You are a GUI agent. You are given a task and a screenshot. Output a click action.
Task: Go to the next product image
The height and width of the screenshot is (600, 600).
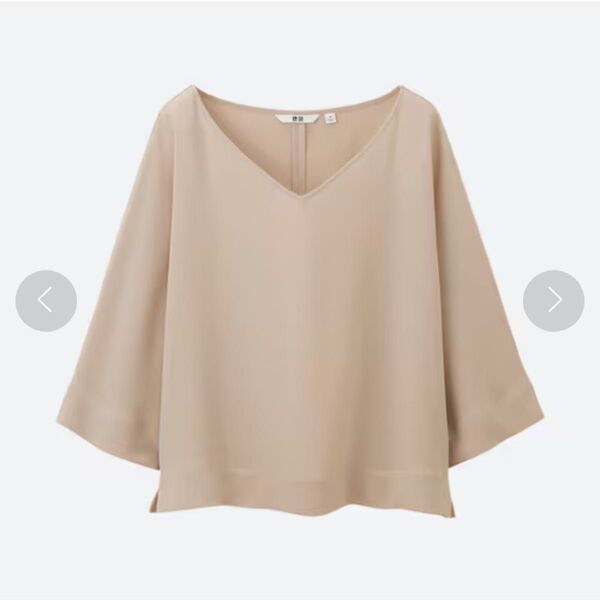coord(553,301)
